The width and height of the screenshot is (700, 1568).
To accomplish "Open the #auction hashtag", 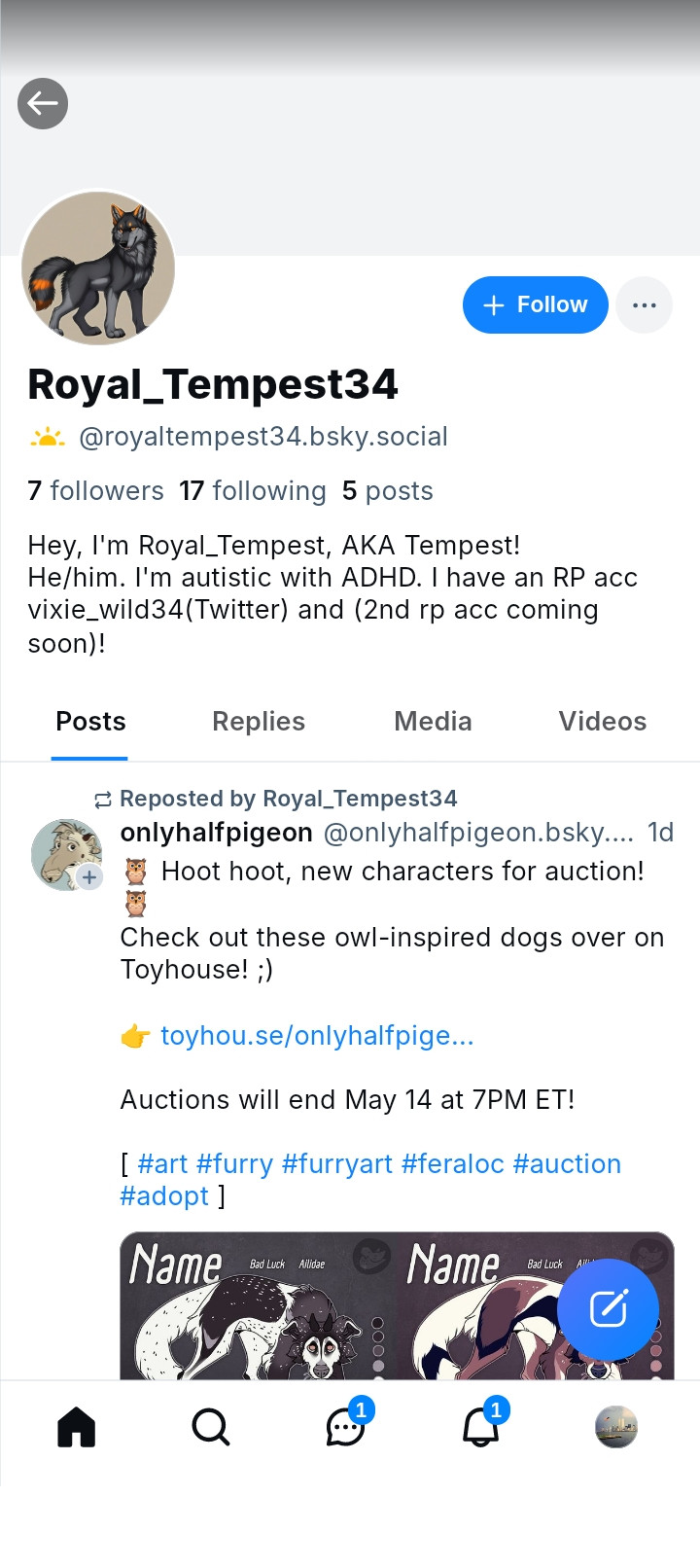I will [567, 1163].
